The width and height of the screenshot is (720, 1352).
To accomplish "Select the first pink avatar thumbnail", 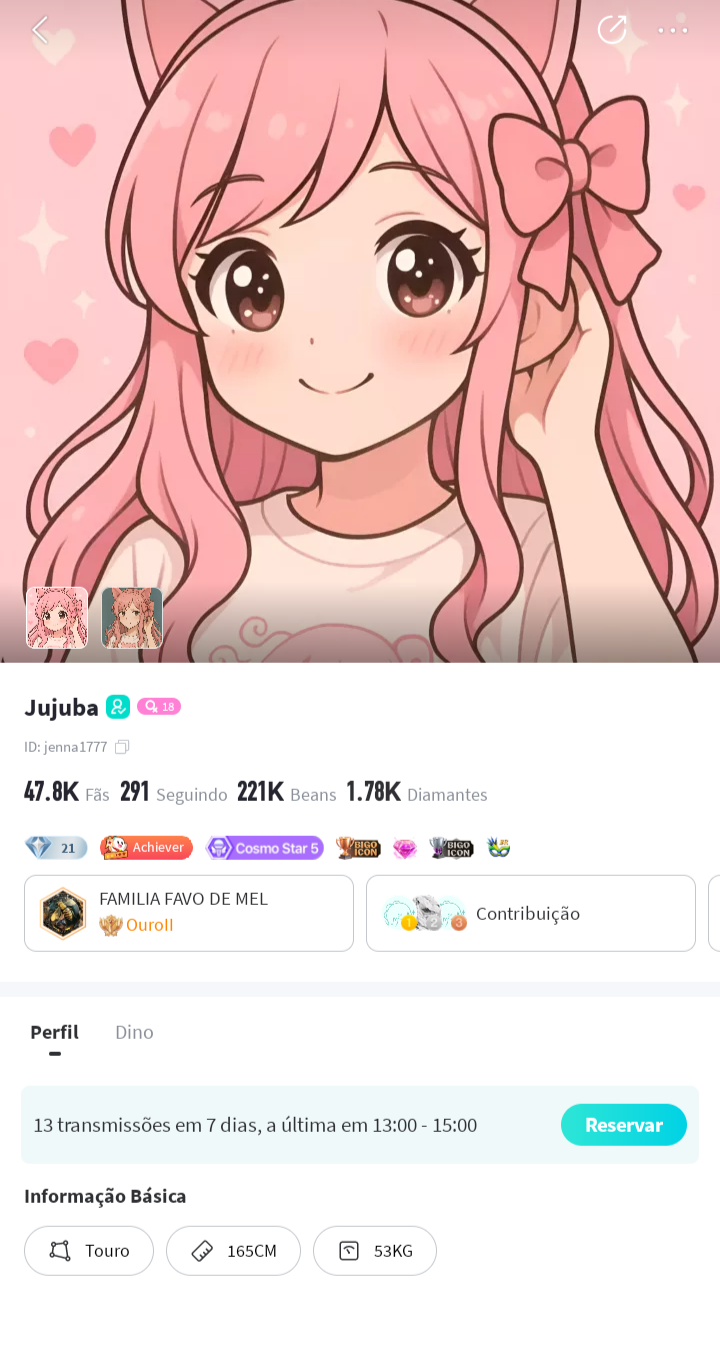I will point(57,618).
